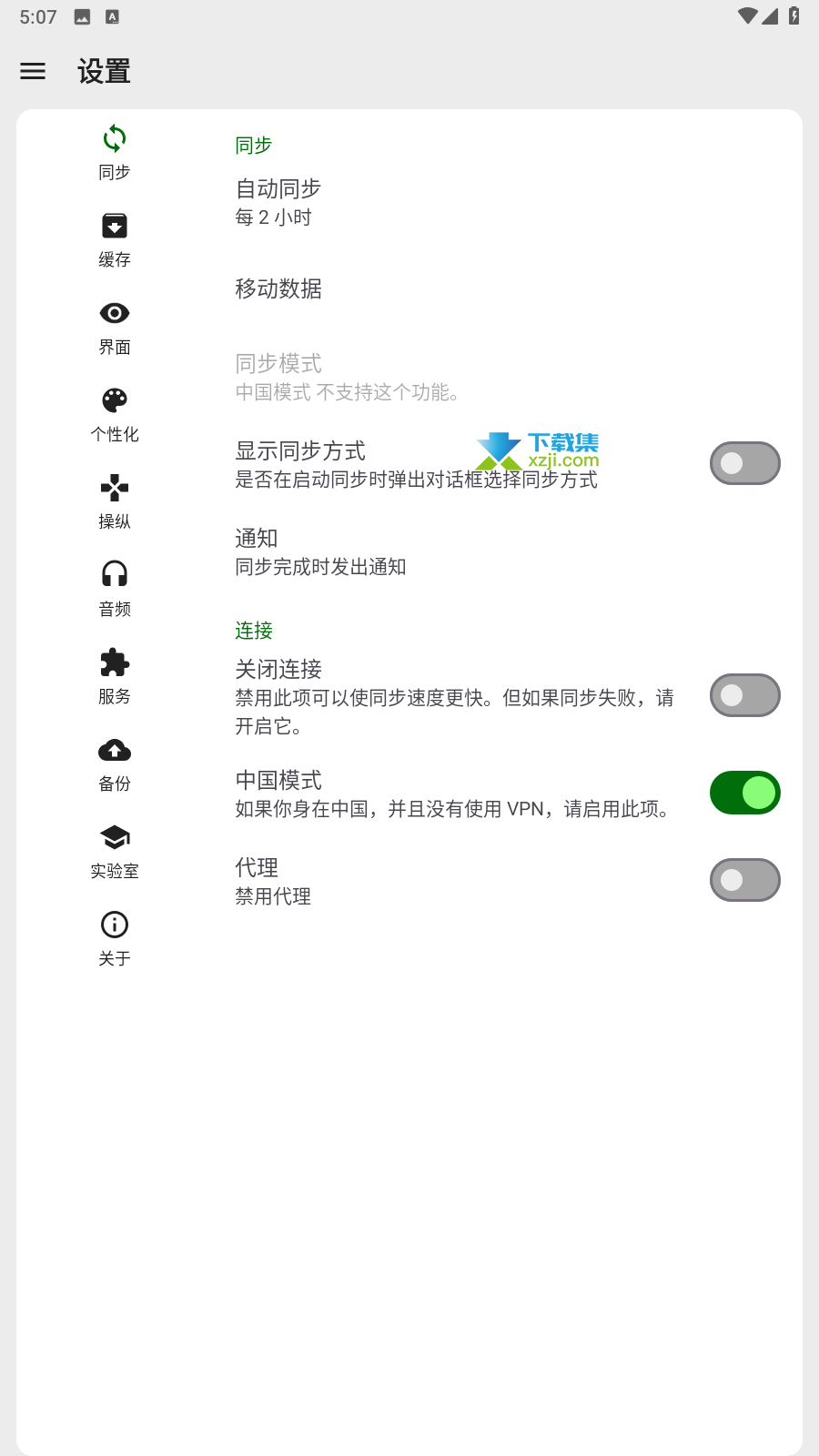Image resolution: width=819 pixels, height=1456 pixels.
Task: Switch to the 服务 settings category
Action: [x=115, y=677]
